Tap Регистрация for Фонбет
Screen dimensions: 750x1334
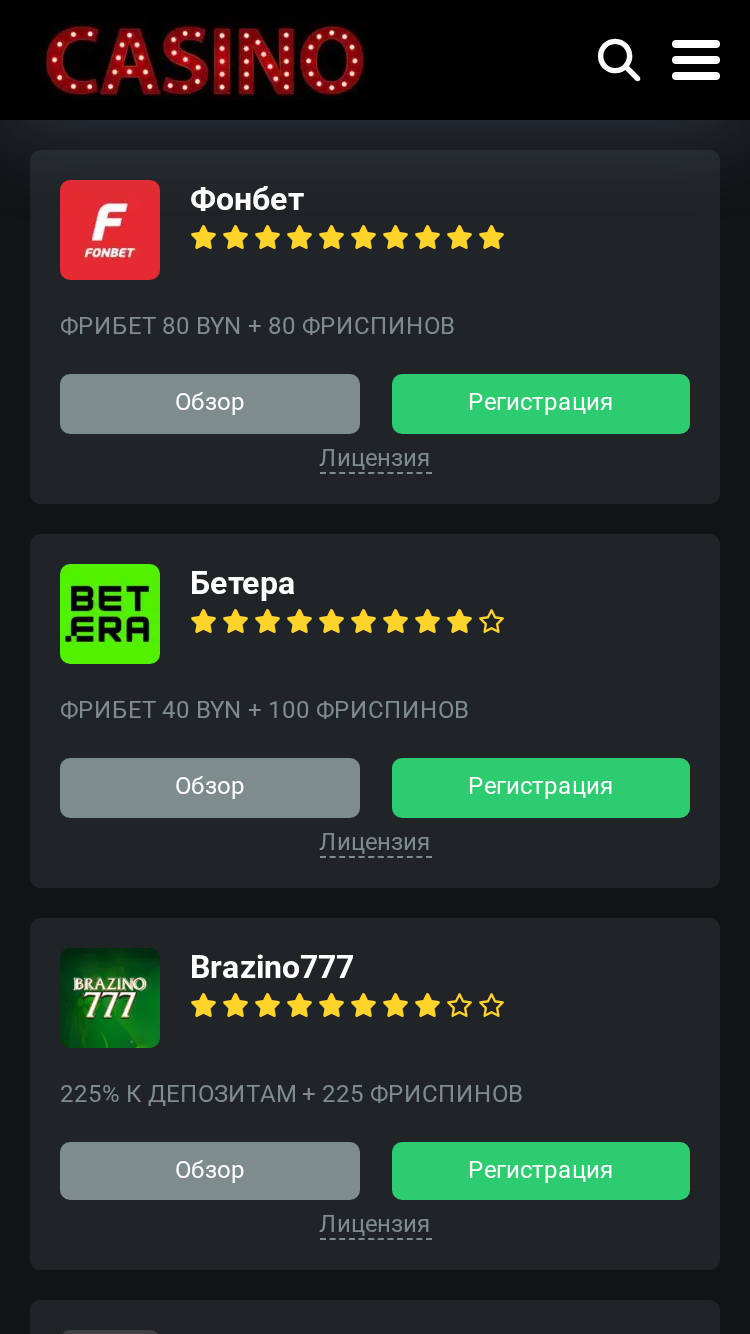click(541, 404)
